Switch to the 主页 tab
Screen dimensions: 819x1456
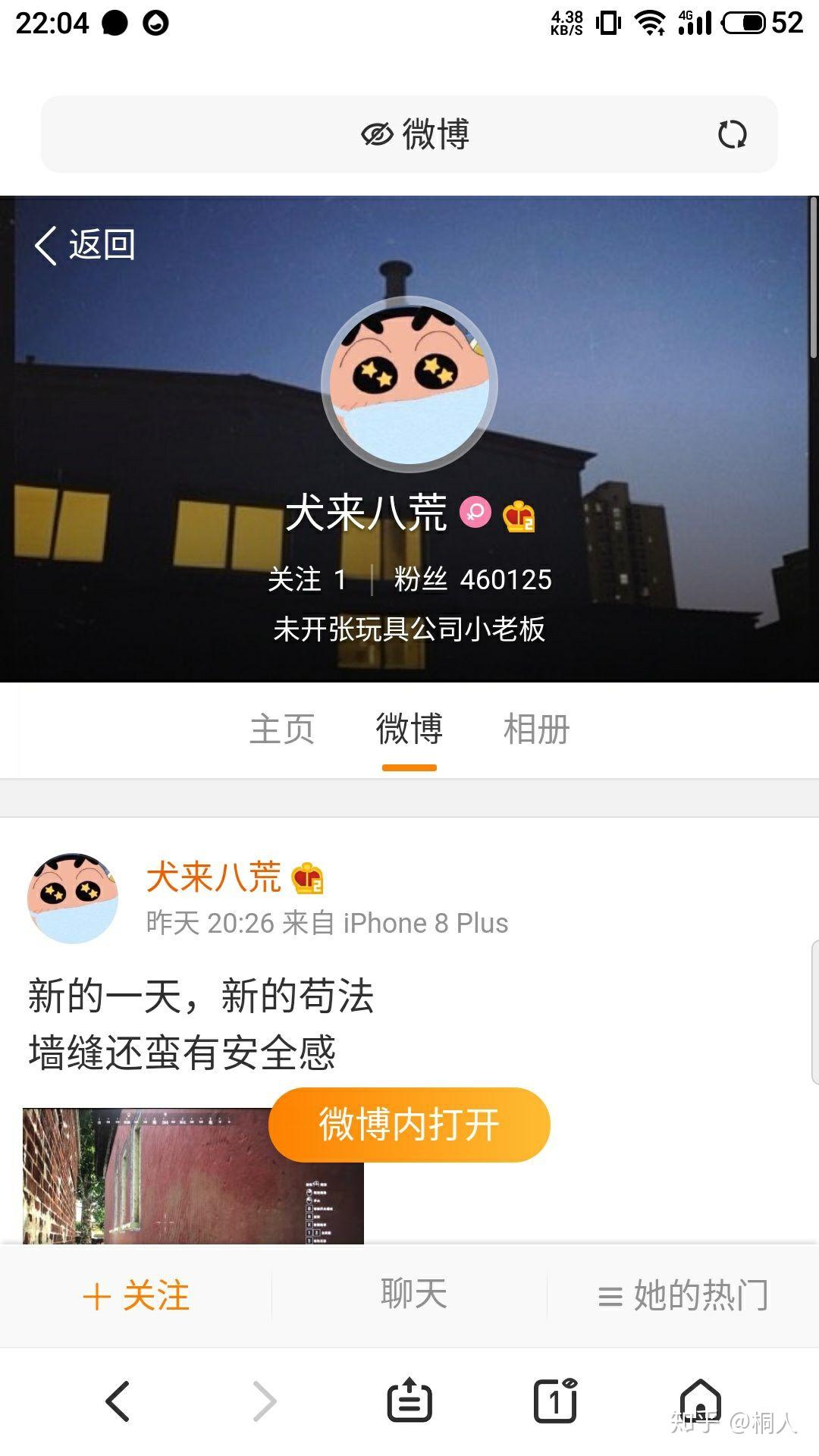pos(282,730)
